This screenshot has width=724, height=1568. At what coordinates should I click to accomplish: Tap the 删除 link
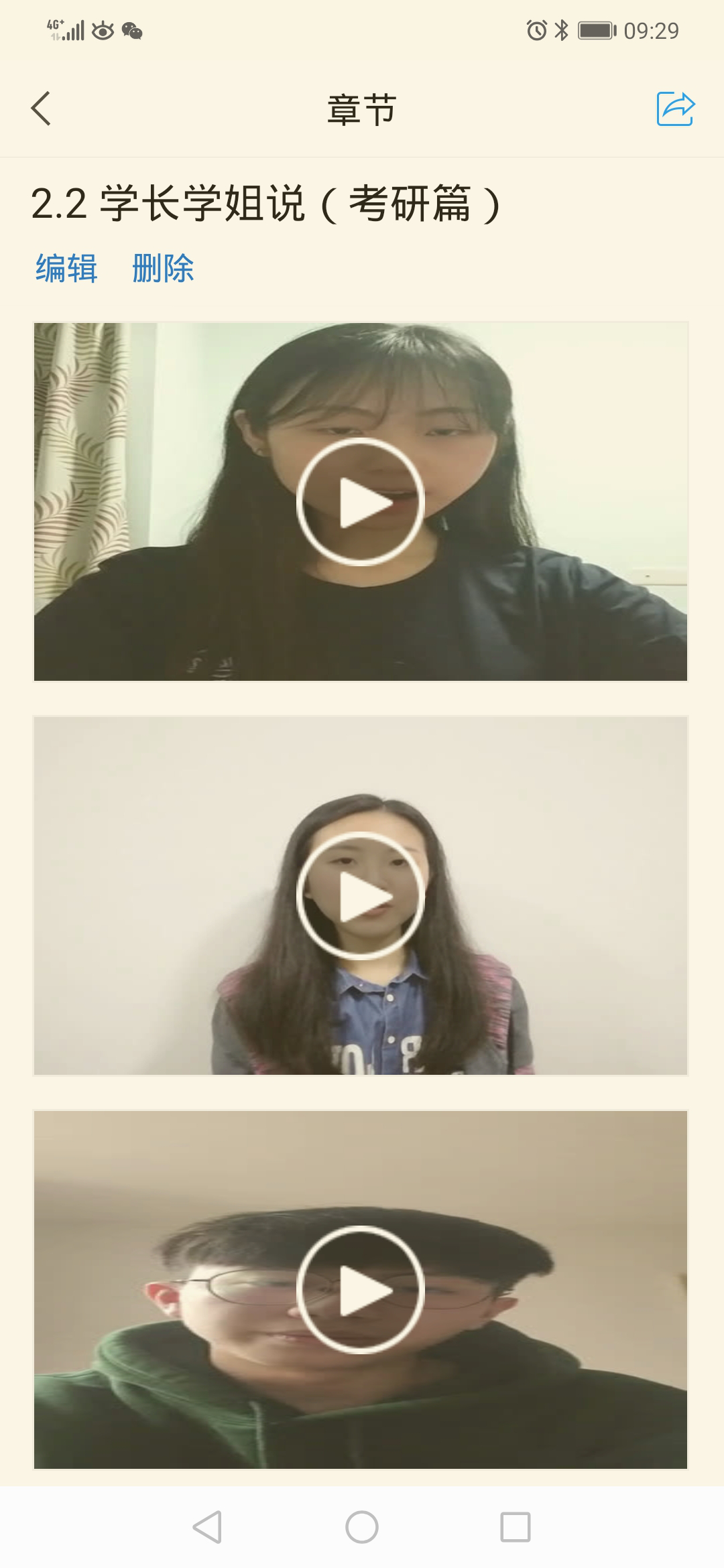(163, 269)
